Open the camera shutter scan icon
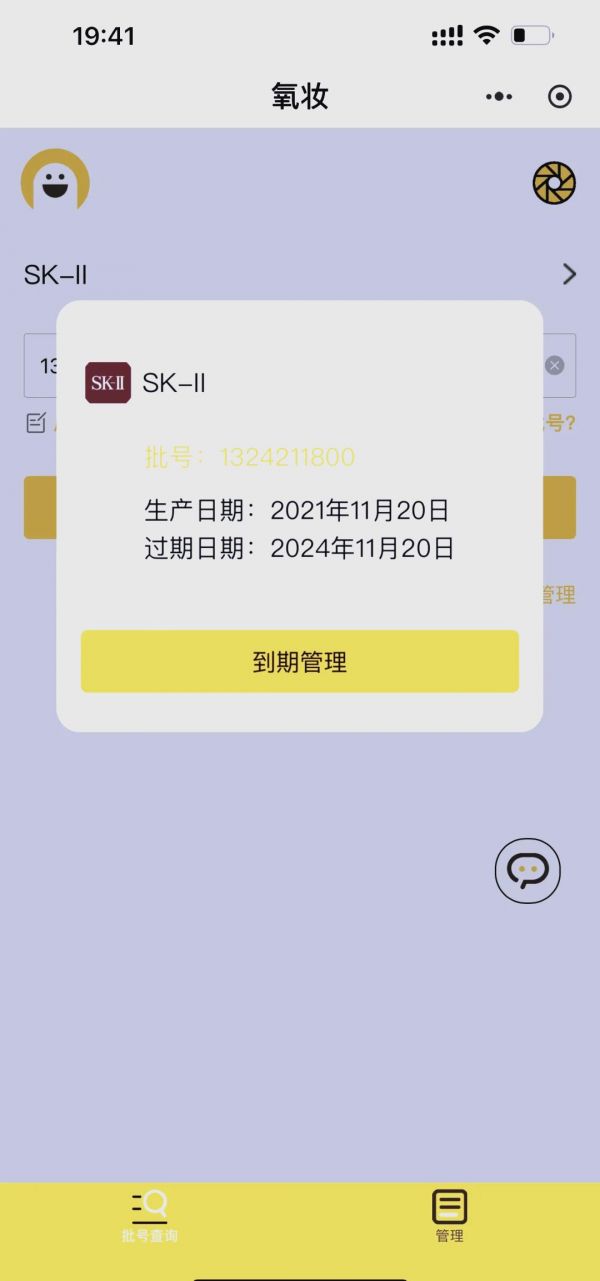Viewport: 600px width, 1281px height. (554, 182)
